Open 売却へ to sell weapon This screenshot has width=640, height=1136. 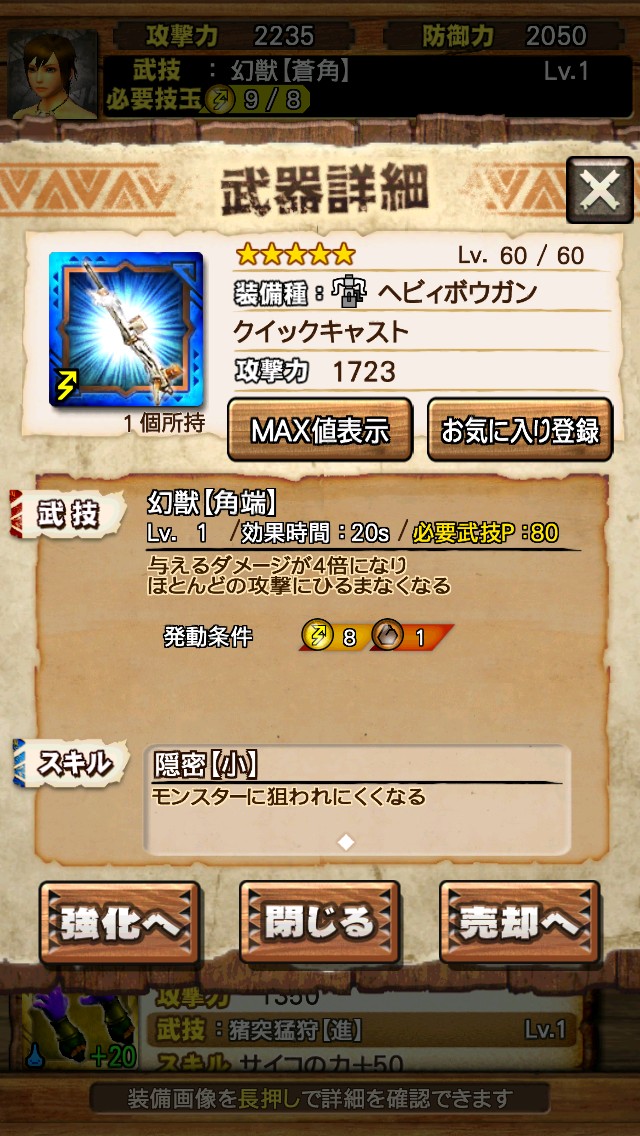coord(519,923)
